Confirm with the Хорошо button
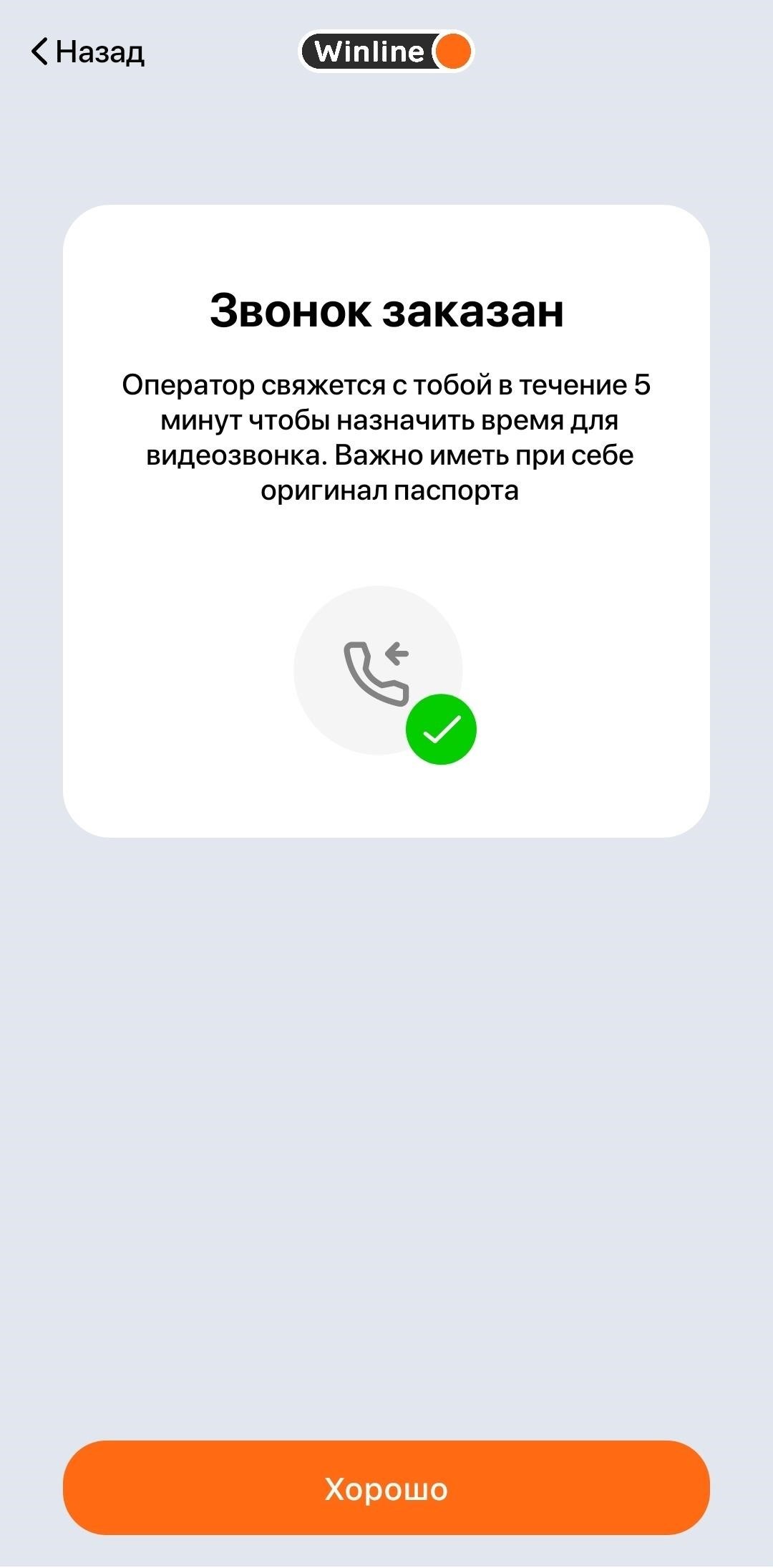This screenshot has width=773, height=1568. click(386, 1489)
